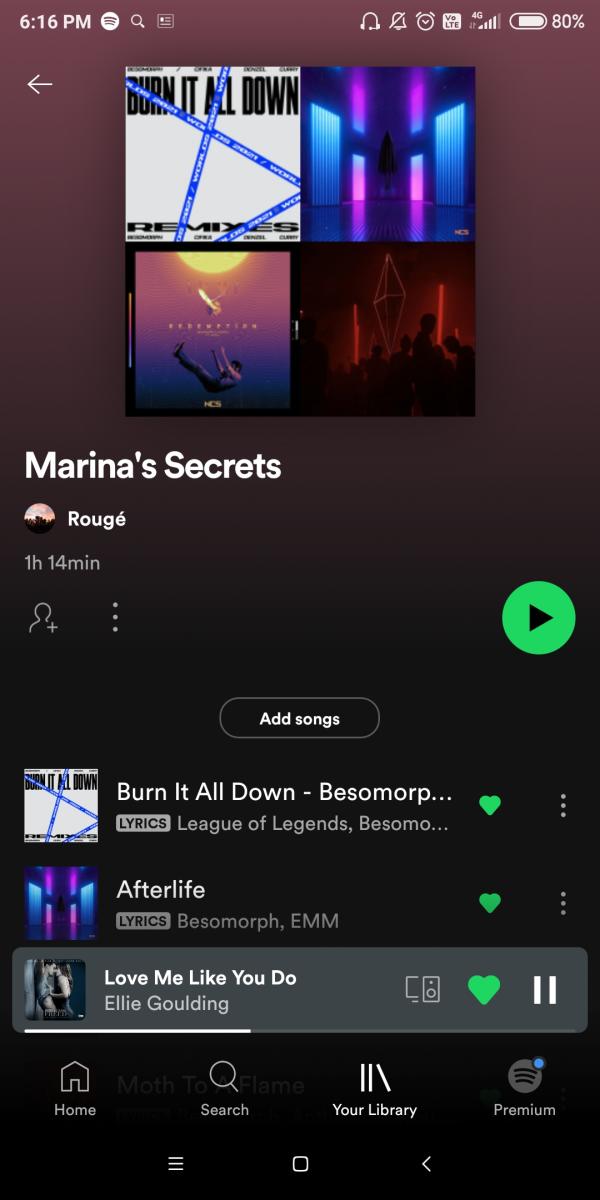Invite collaborators with the add-user icon
600x1200 pixels.
[x=43, y=618]
